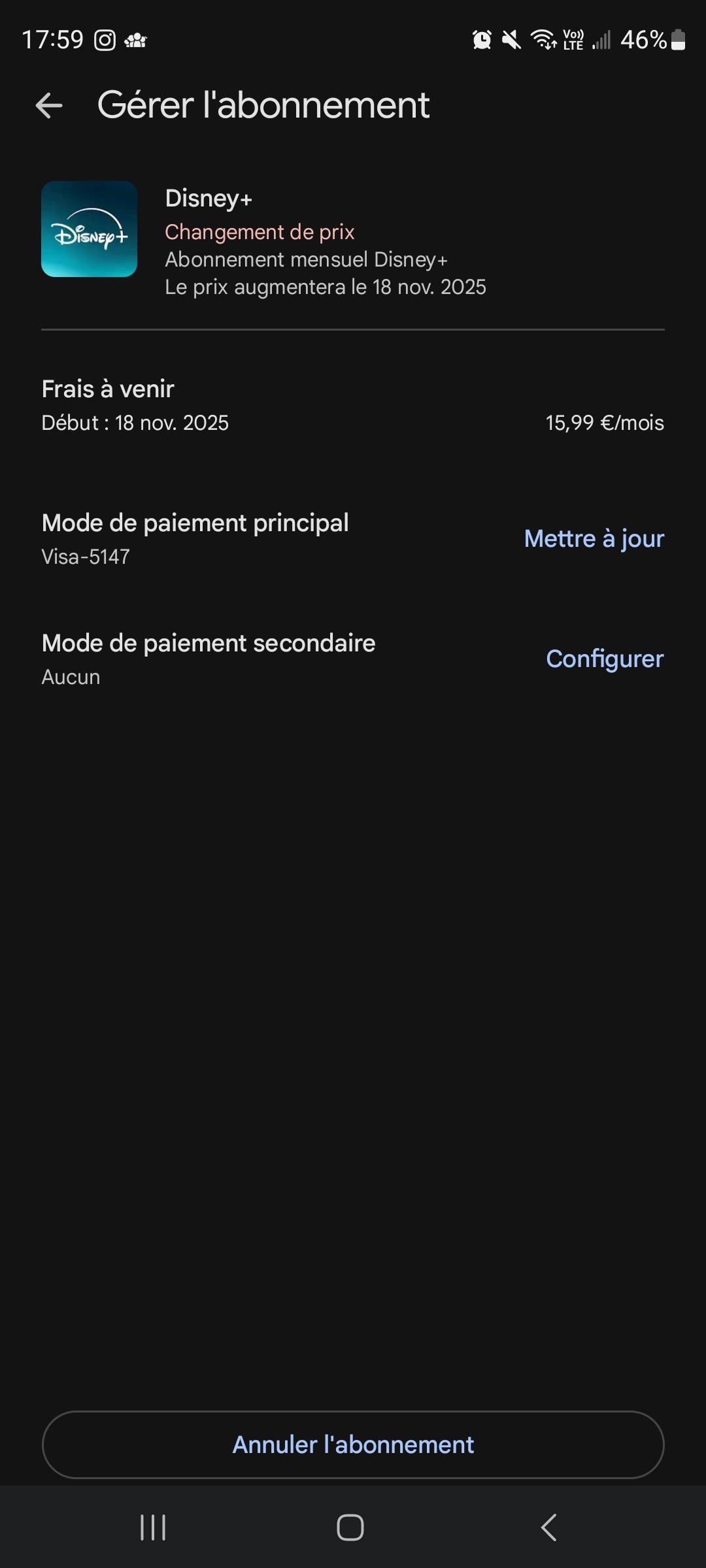
Task: Tap the Changement de prix notice
Action: tap(260, 232)
